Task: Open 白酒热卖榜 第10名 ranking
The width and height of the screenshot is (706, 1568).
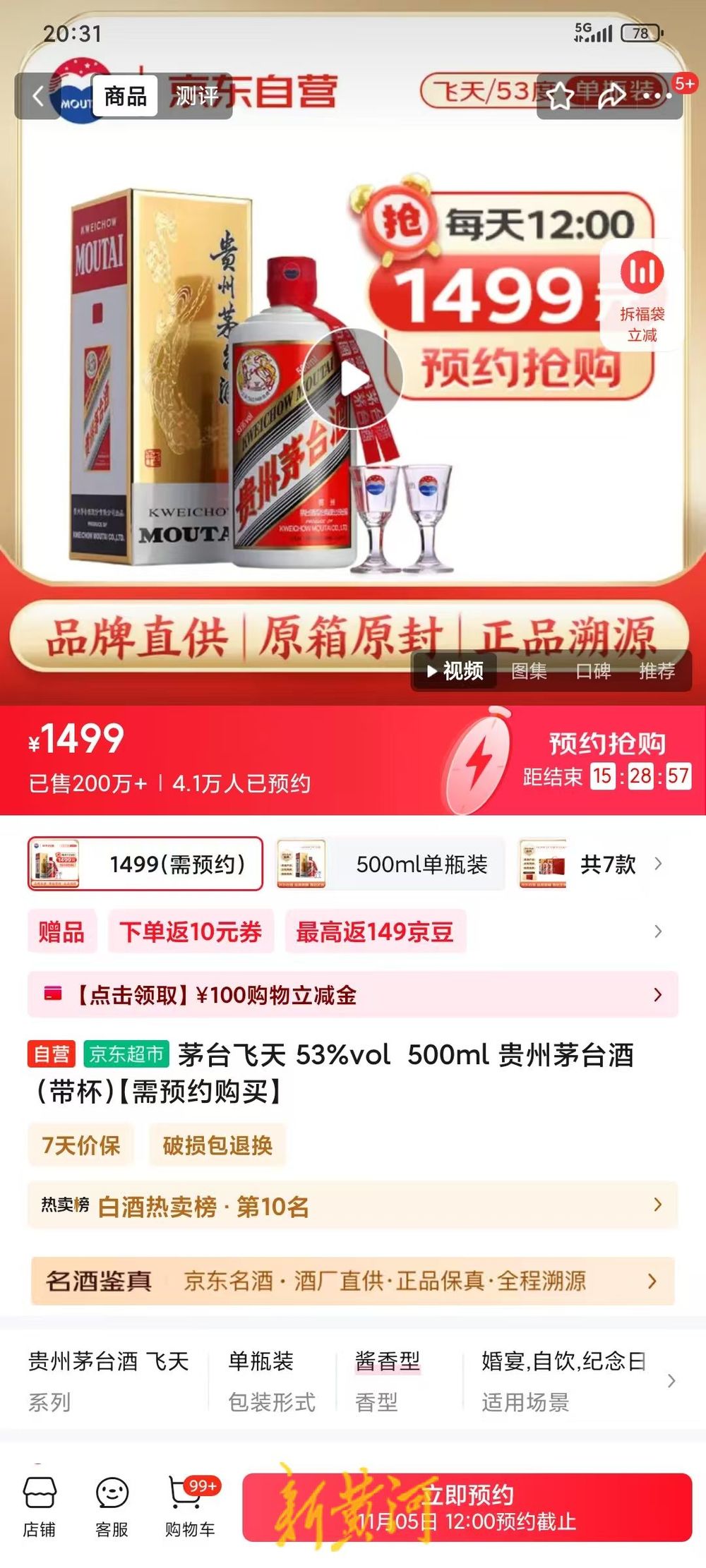Action: [x=352, y=1206]
